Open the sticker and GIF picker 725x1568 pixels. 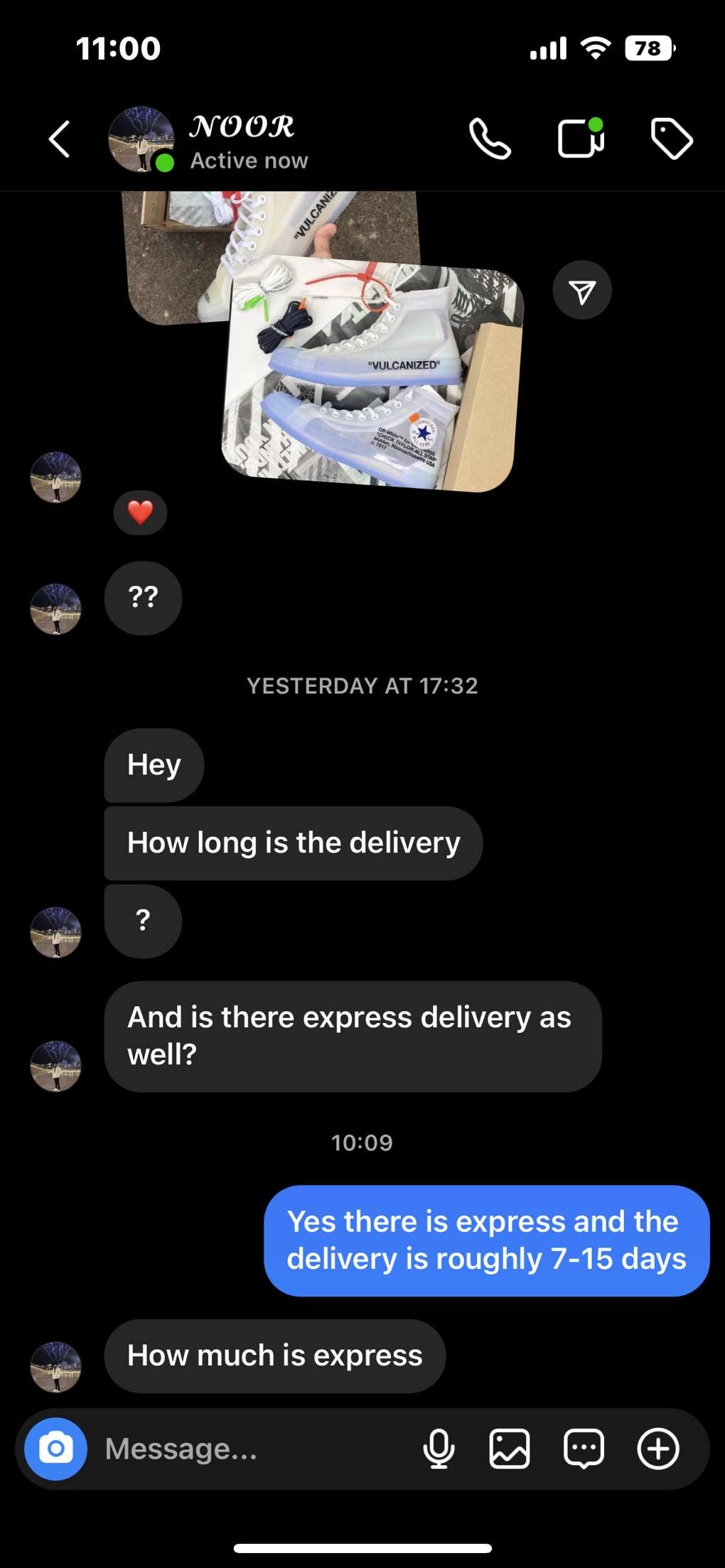coord(584,1449)
